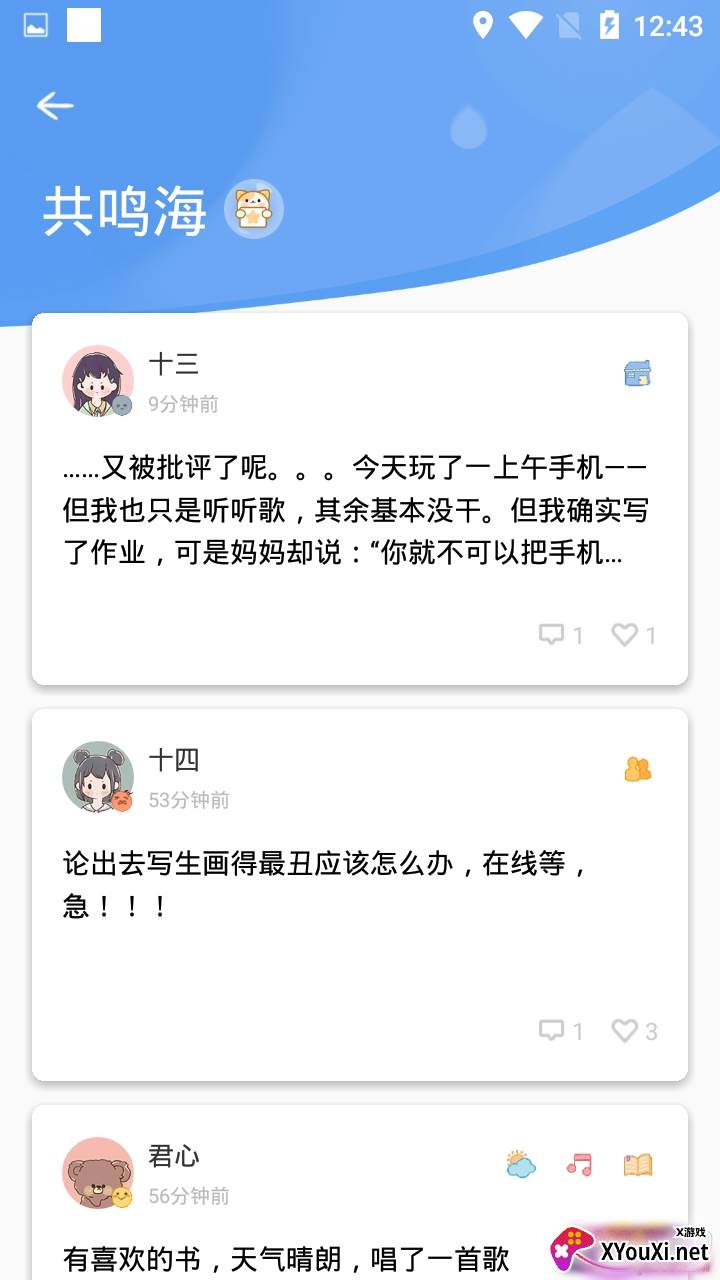The height and width of the screenshot is (1280, 720).
Task: Comment on 十四's post
Action: click(x=560, y=1030)
